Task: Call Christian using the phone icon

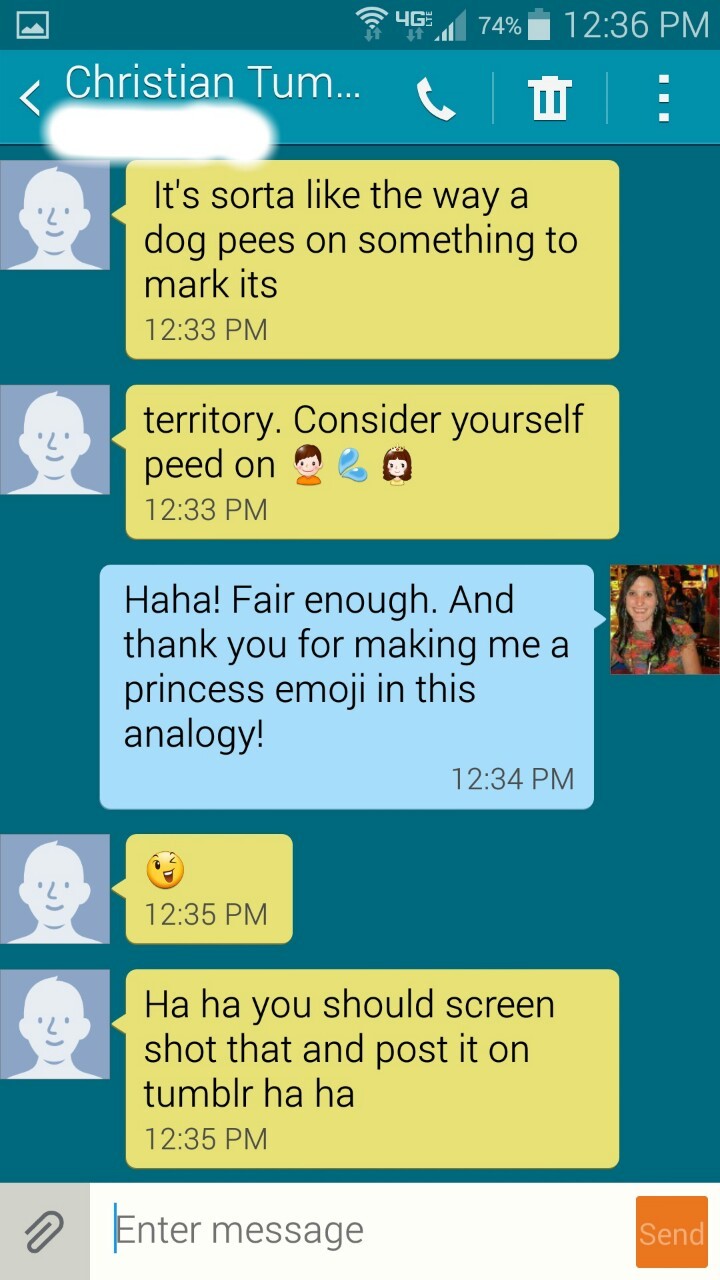Action: coord(436,99)
